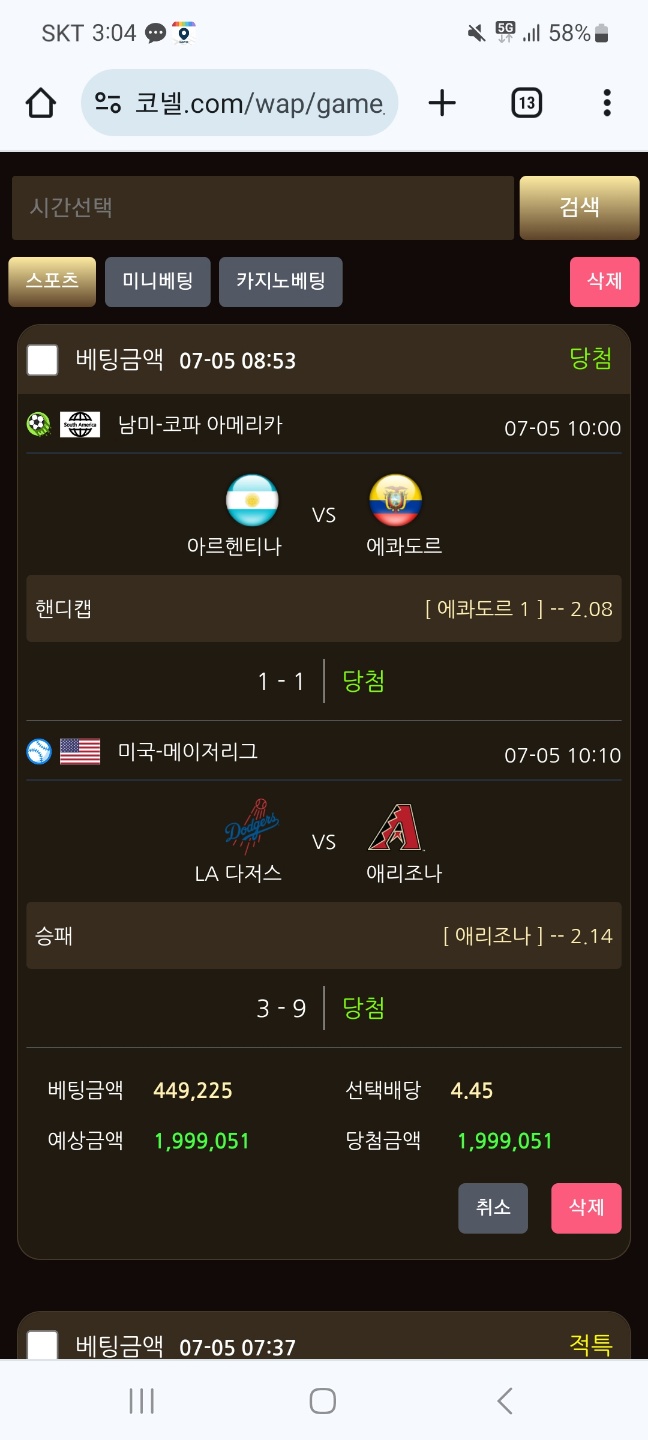
Task: Tap the 검색 search button
Action: pos(579,208)
